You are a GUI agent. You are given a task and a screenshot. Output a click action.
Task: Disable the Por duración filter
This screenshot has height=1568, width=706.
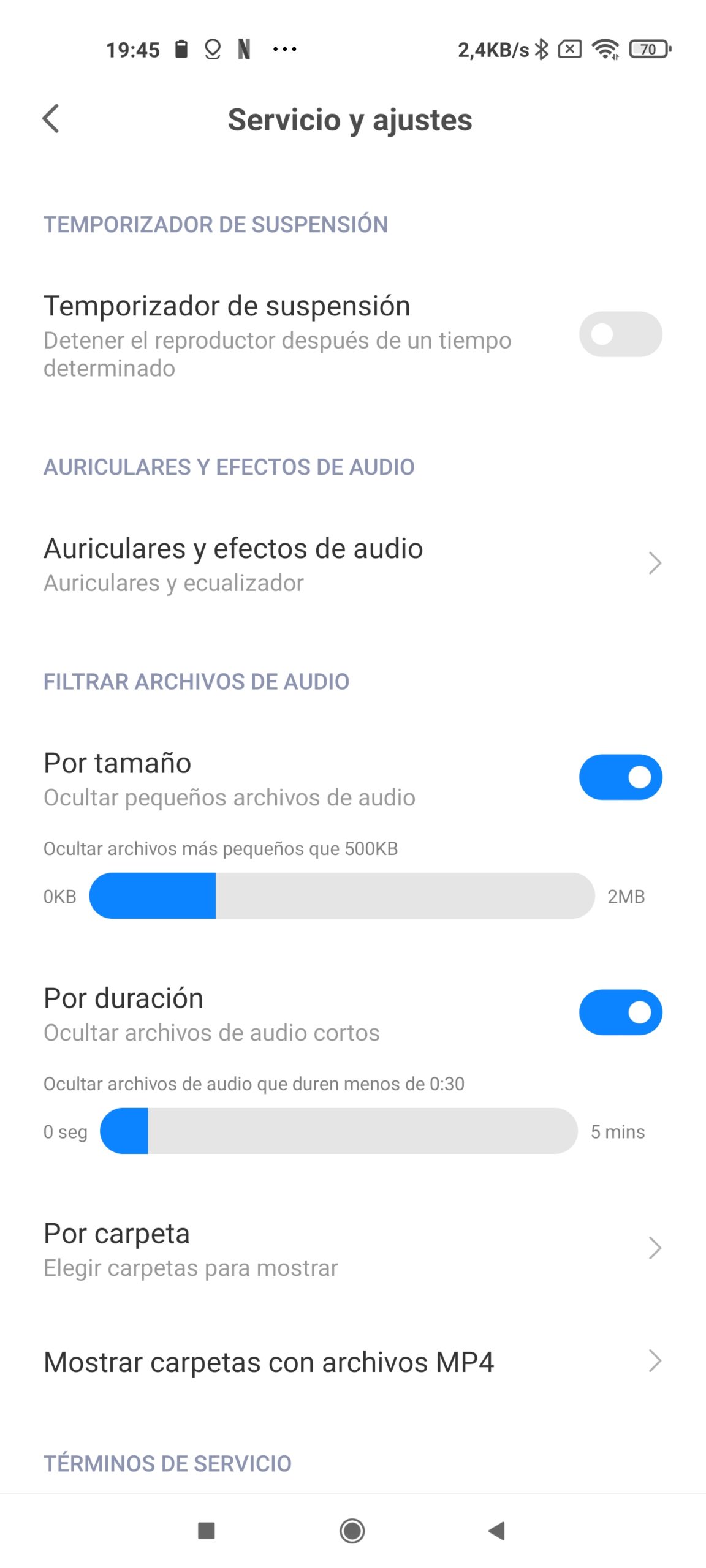coord(620,1012)
